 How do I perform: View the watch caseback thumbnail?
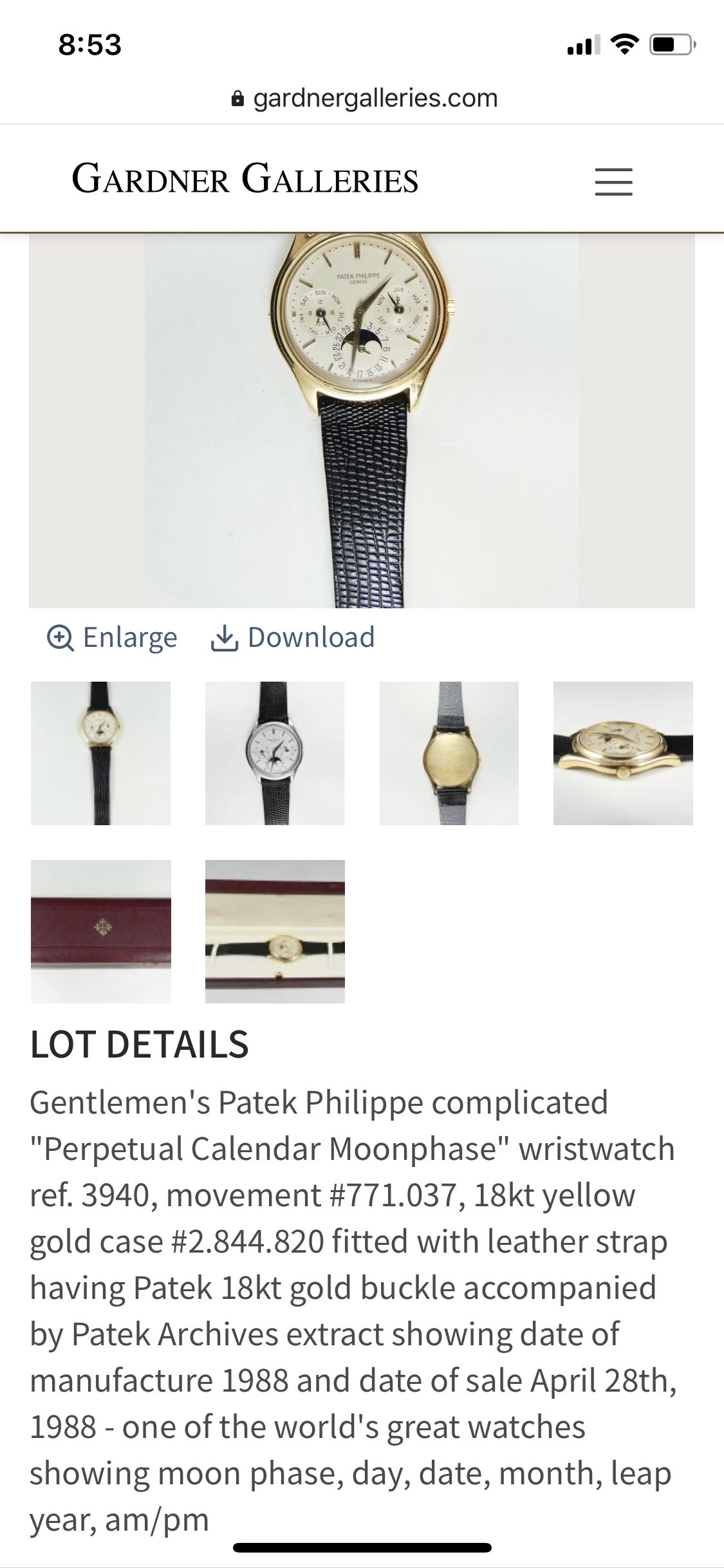pyautogui.click(x=449, y=753)
